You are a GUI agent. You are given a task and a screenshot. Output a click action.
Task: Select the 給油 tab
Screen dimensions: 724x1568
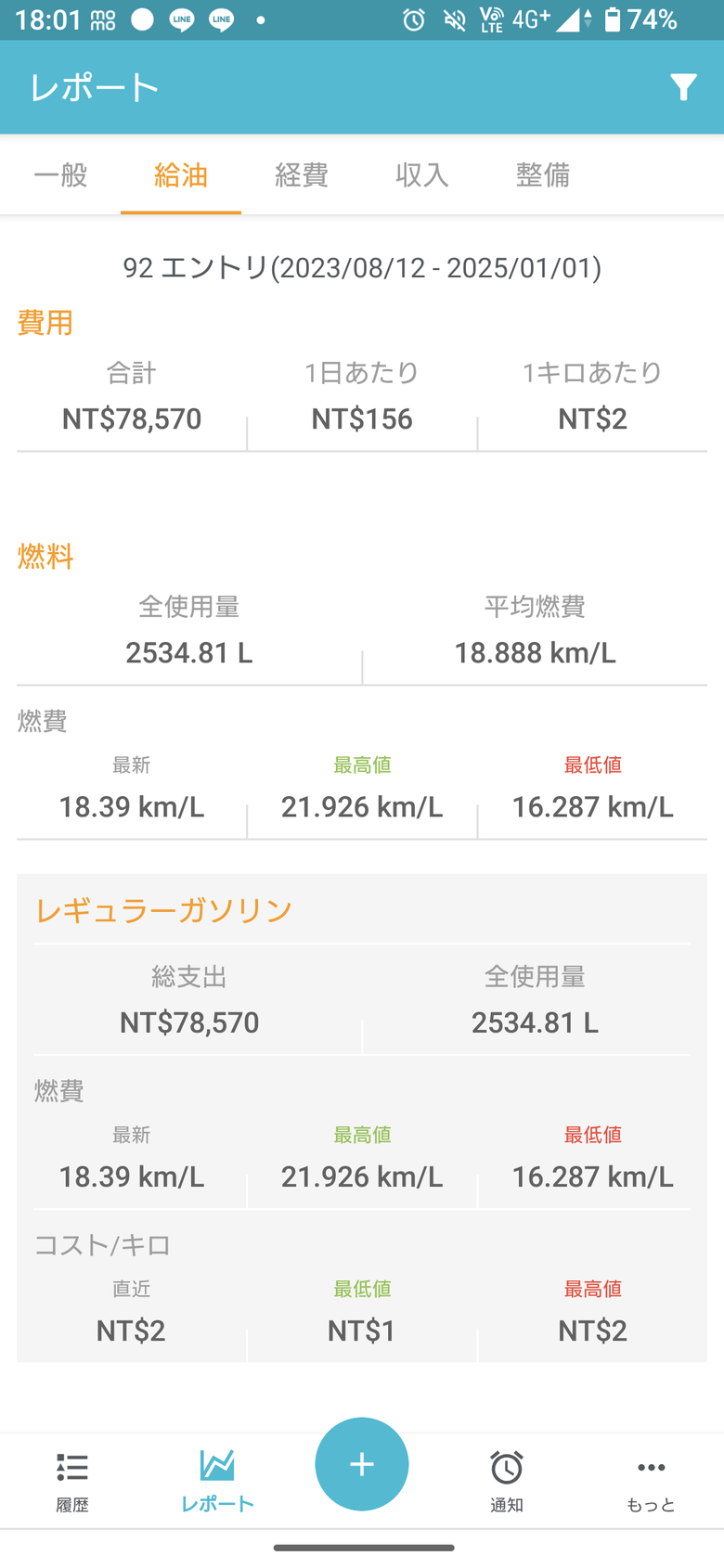click(181, 175)
